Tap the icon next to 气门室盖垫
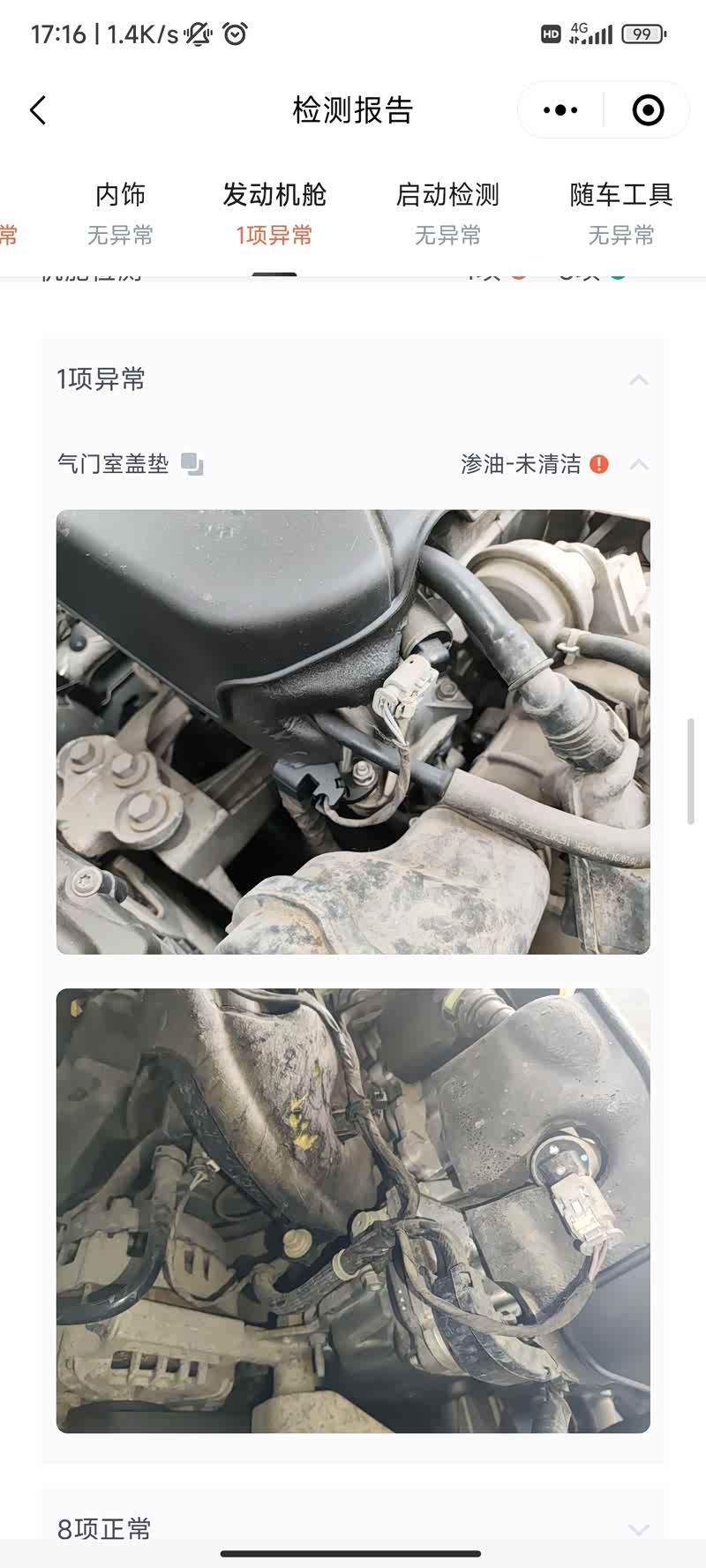The image size is (706, 1568). [192, 464]
